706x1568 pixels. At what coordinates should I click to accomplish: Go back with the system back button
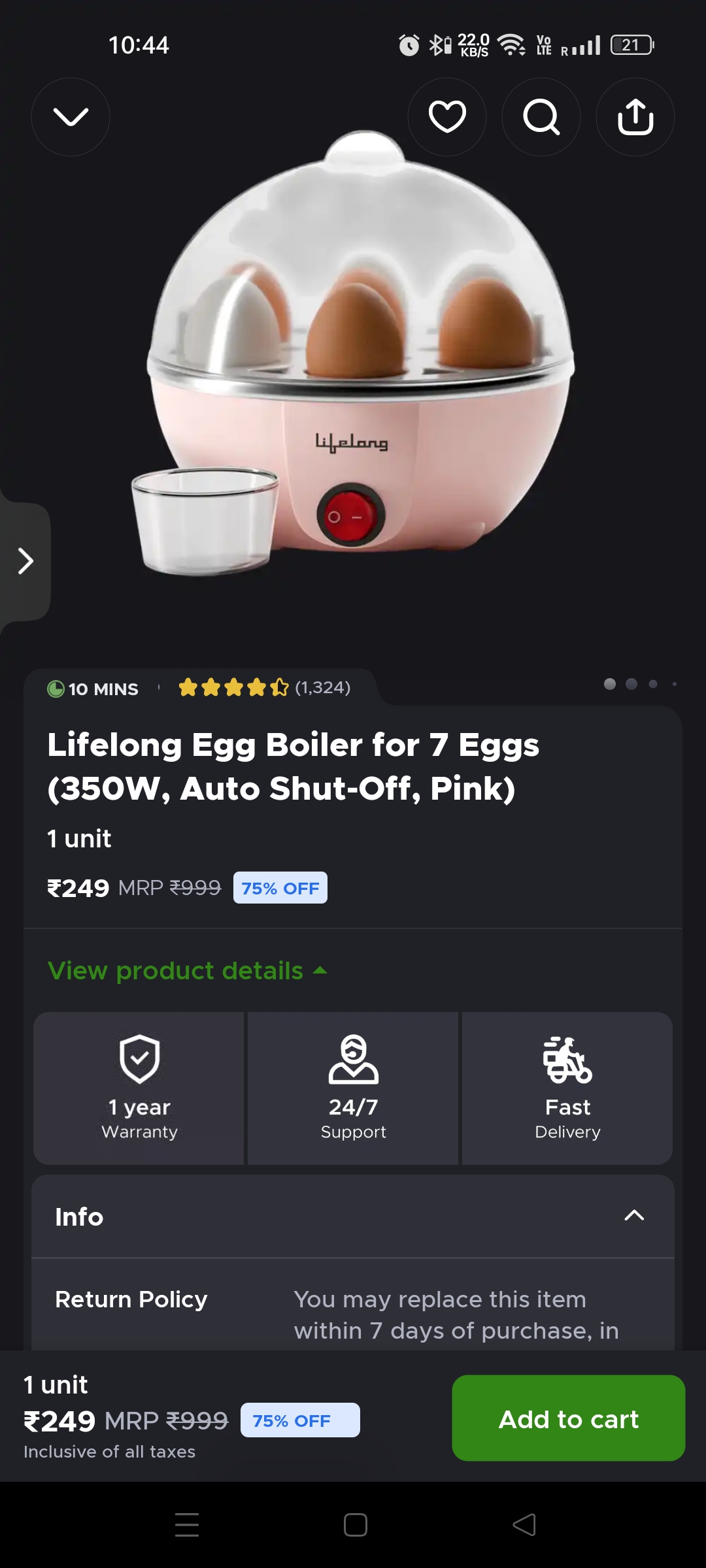pos(524,1525)
